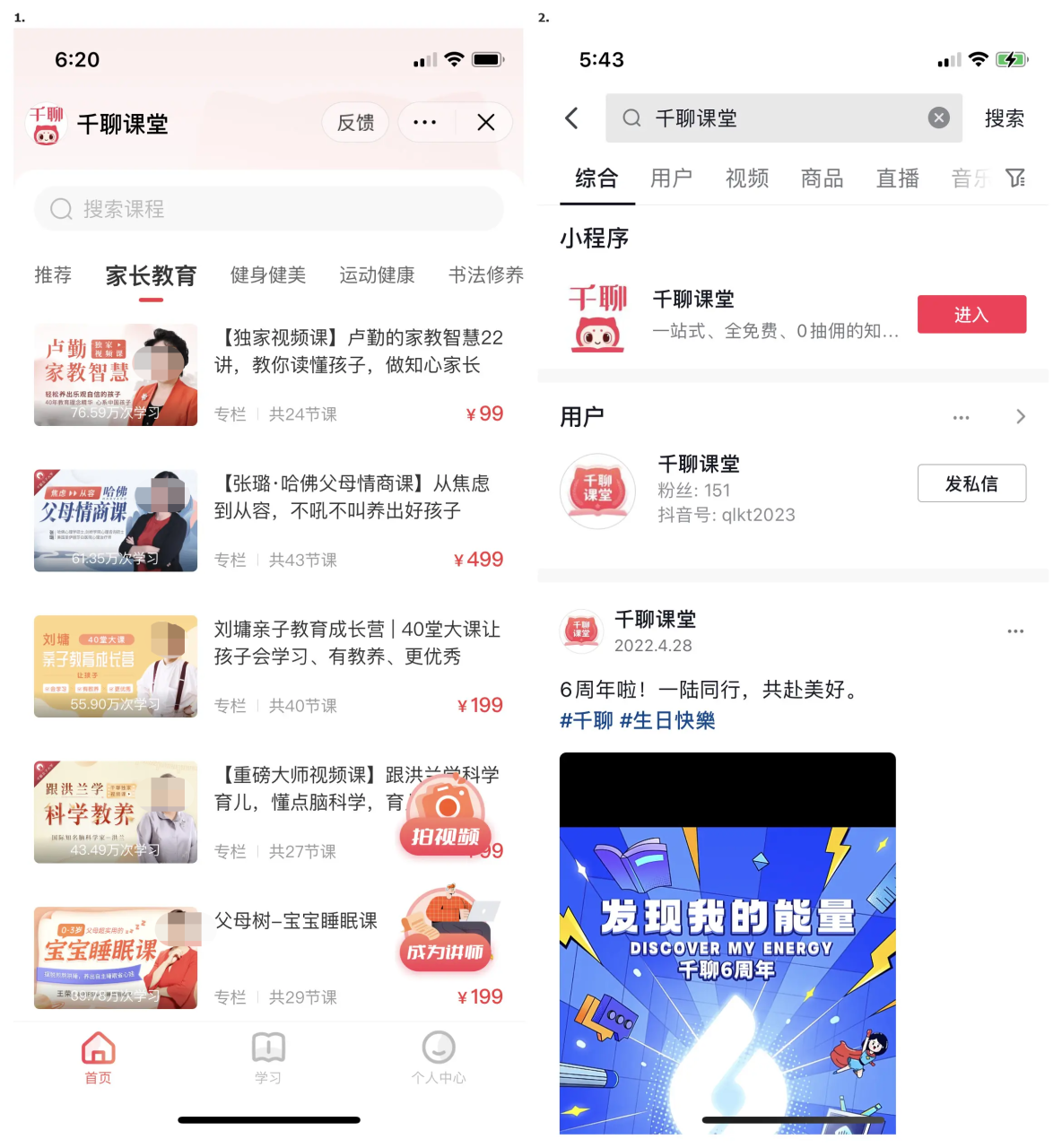The height and width of the screenshot is (1148, 1062).
Task: Switch to the 健身健美 category tab
Action: pyautogui.click(x=267, y=275)
